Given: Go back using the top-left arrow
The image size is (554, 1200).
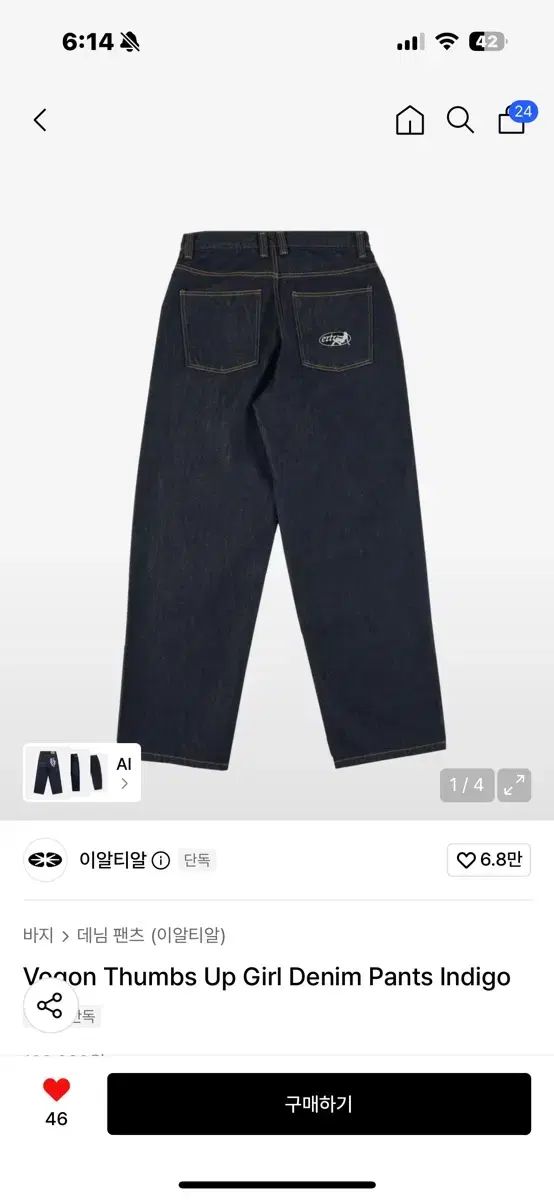Looking at the screenshot, I should click(40, 121).
